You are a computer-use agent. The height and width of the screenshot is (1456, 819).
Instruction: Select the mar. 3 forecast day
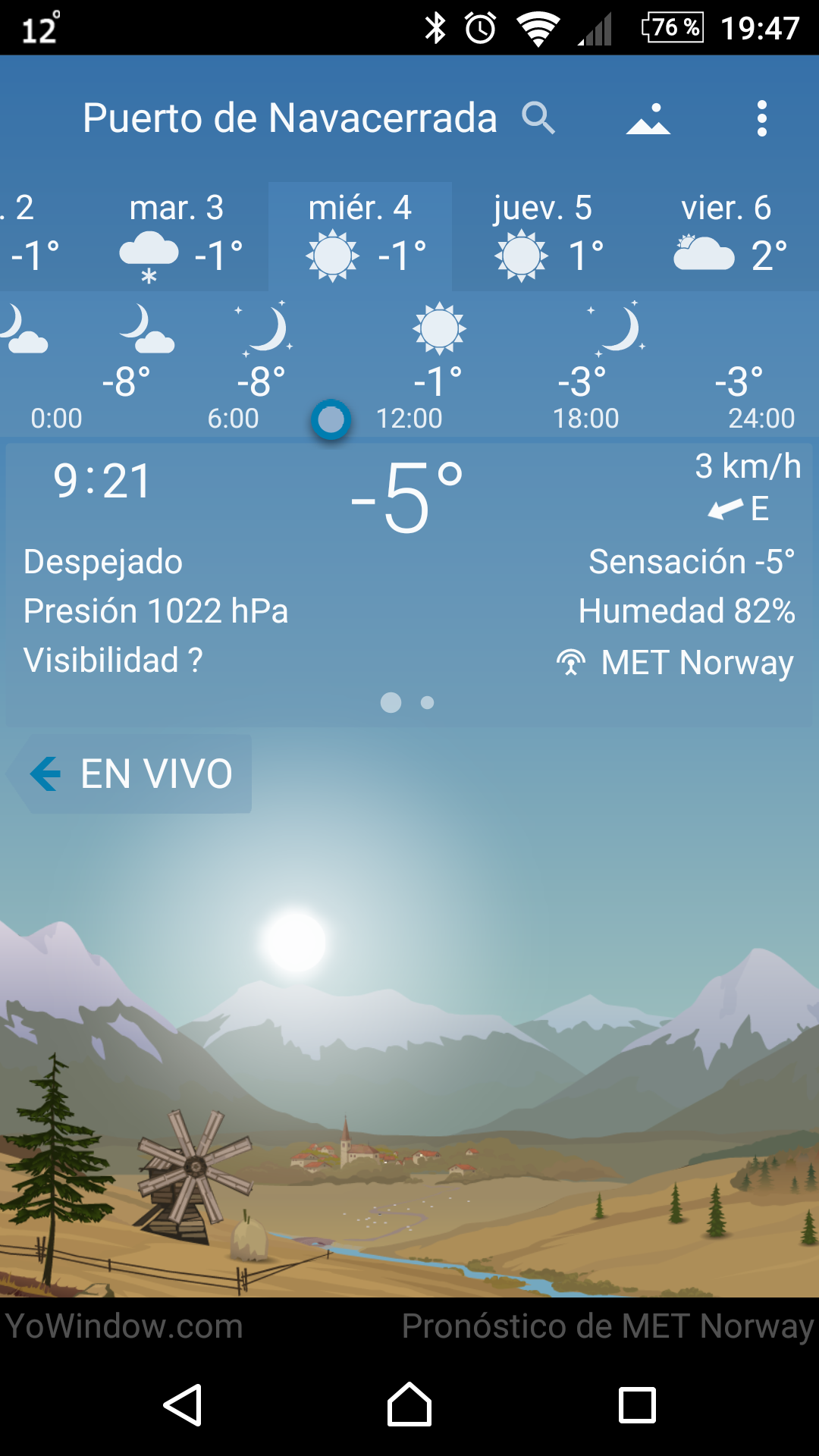178,236
